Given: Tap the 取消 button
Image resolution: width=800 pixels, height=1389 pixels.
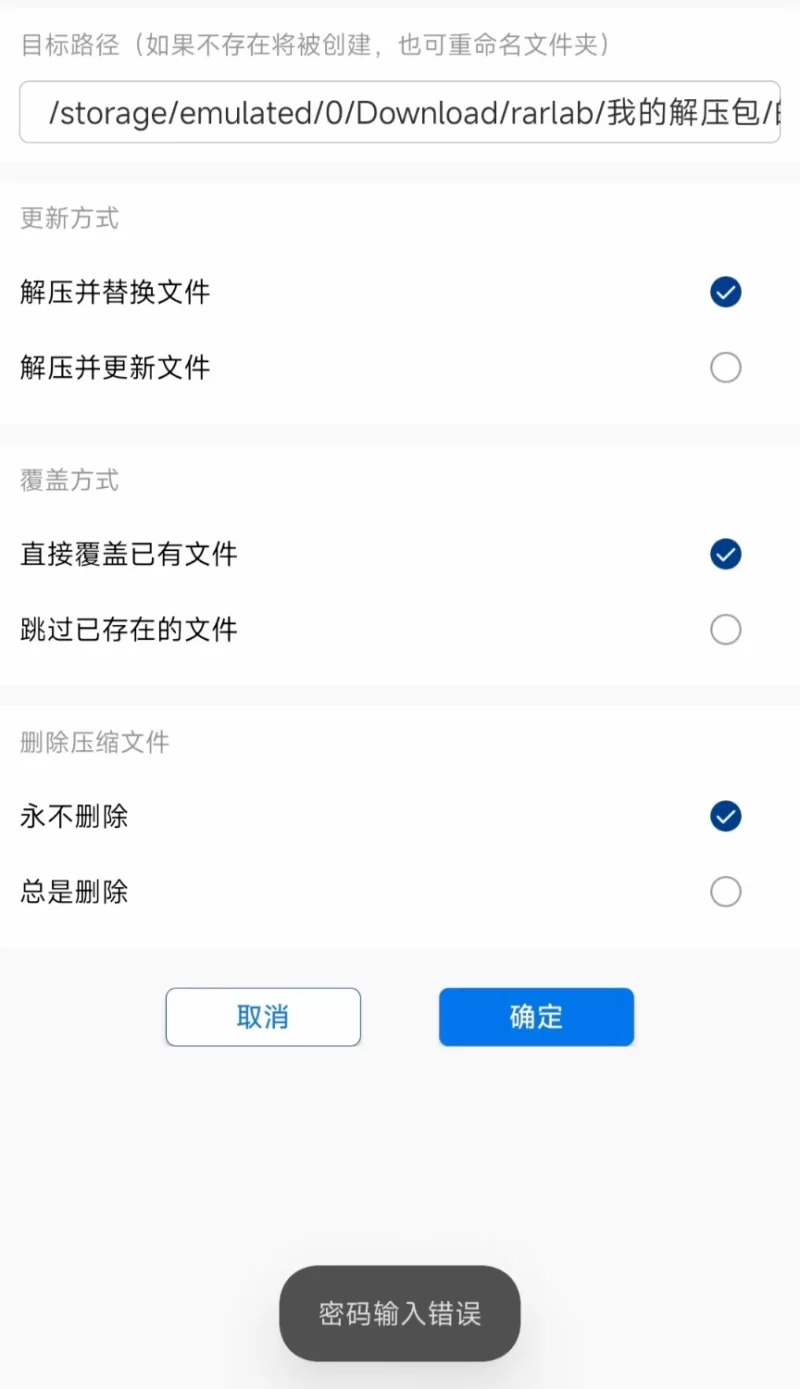Looking at the screenshot, I should pyautogui.click(x=263, y=1017).
